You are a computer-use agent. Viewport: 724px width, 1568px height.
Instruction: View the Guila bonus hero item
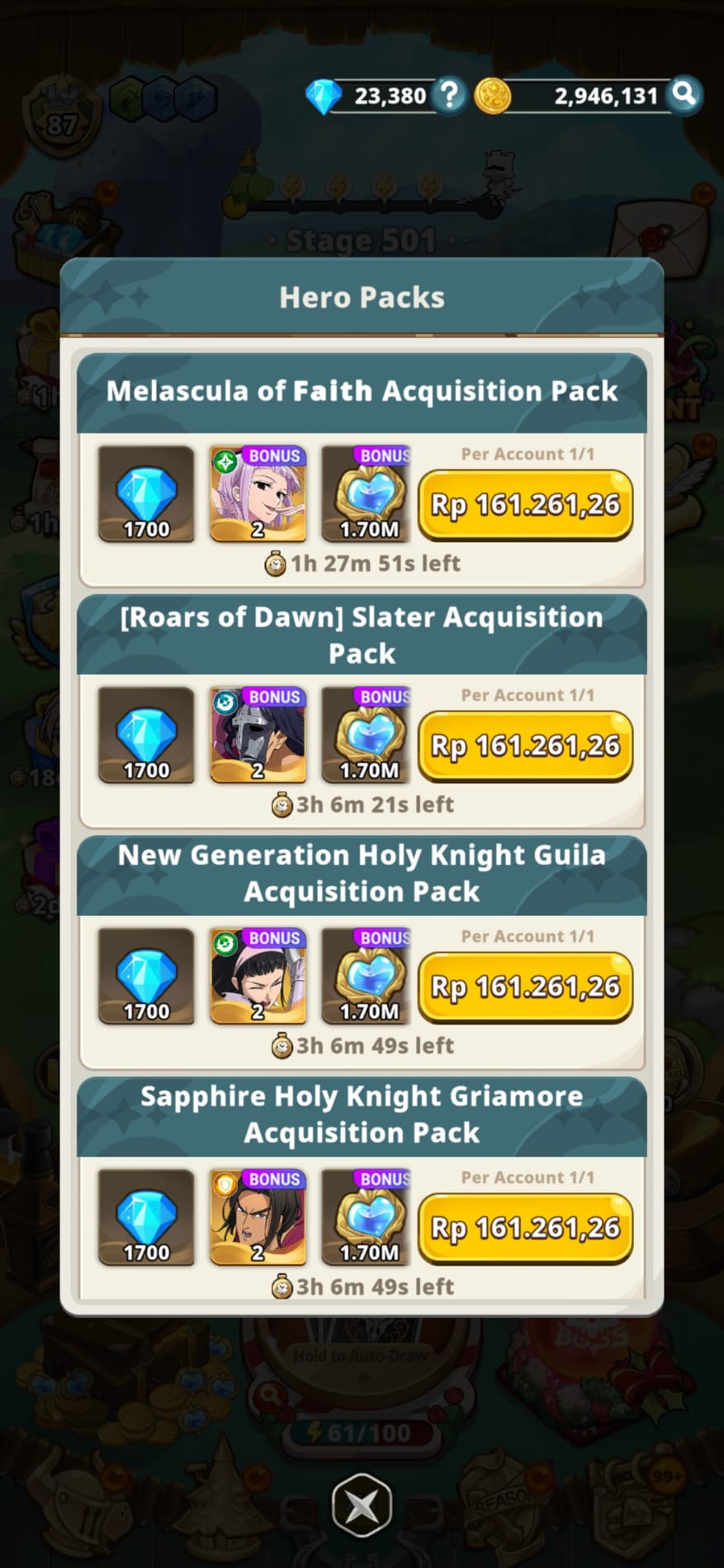point(258,975)
